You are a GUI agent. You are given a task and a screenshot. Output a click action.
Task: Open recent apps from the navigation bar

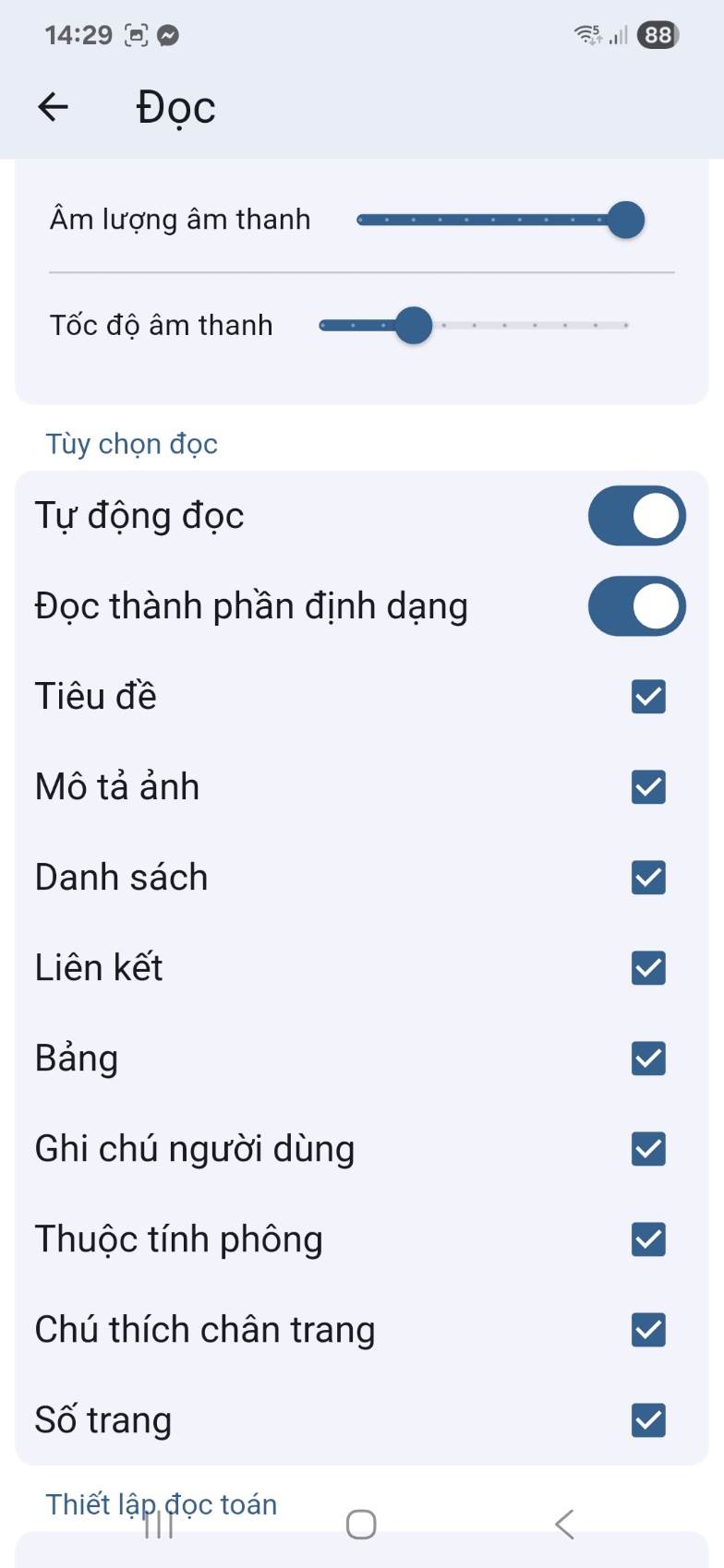point(159,1525)
